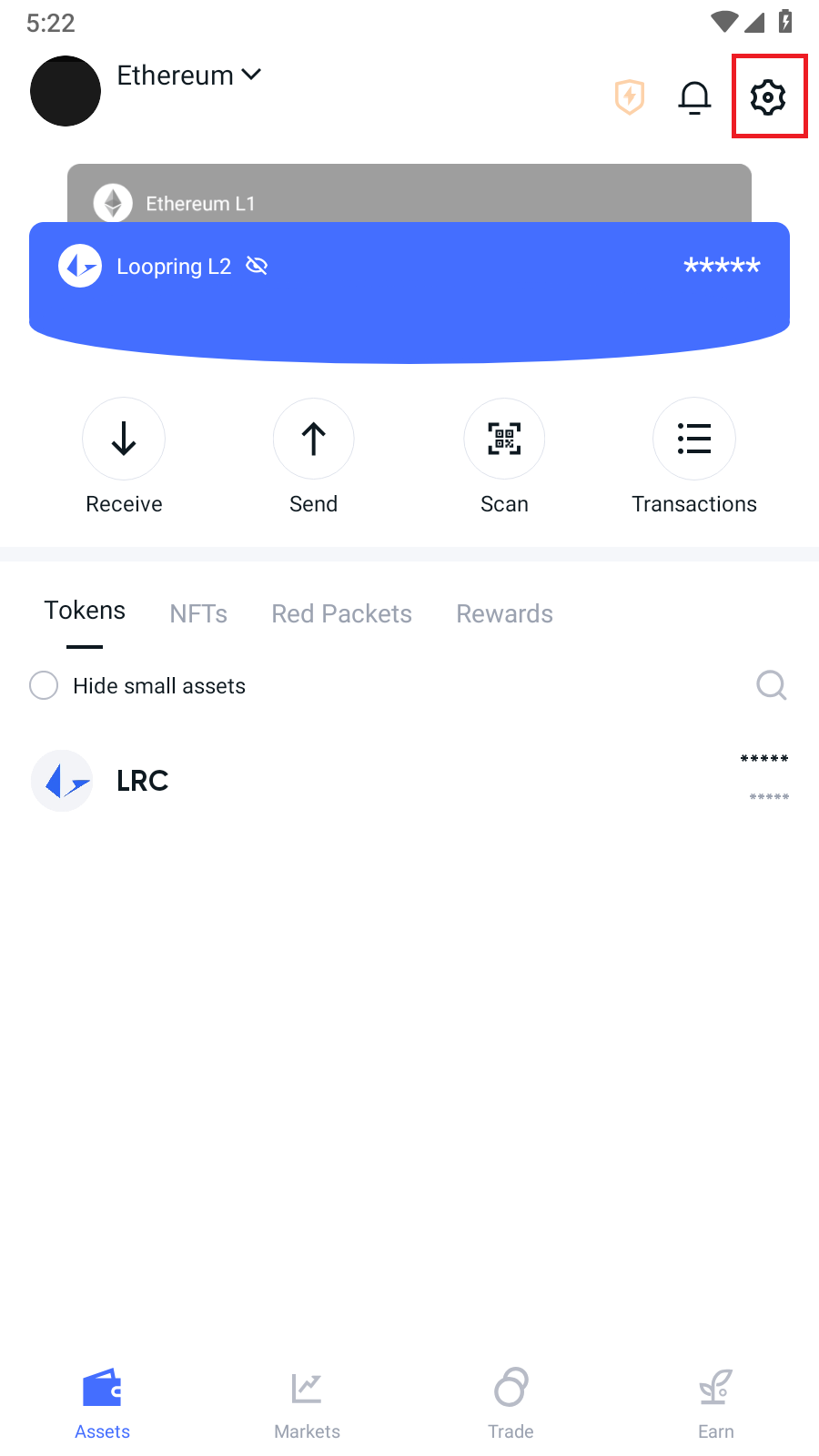Expand the Ethereum network dropdown
The image size is (819, 1456).
(x=189, y=76)
